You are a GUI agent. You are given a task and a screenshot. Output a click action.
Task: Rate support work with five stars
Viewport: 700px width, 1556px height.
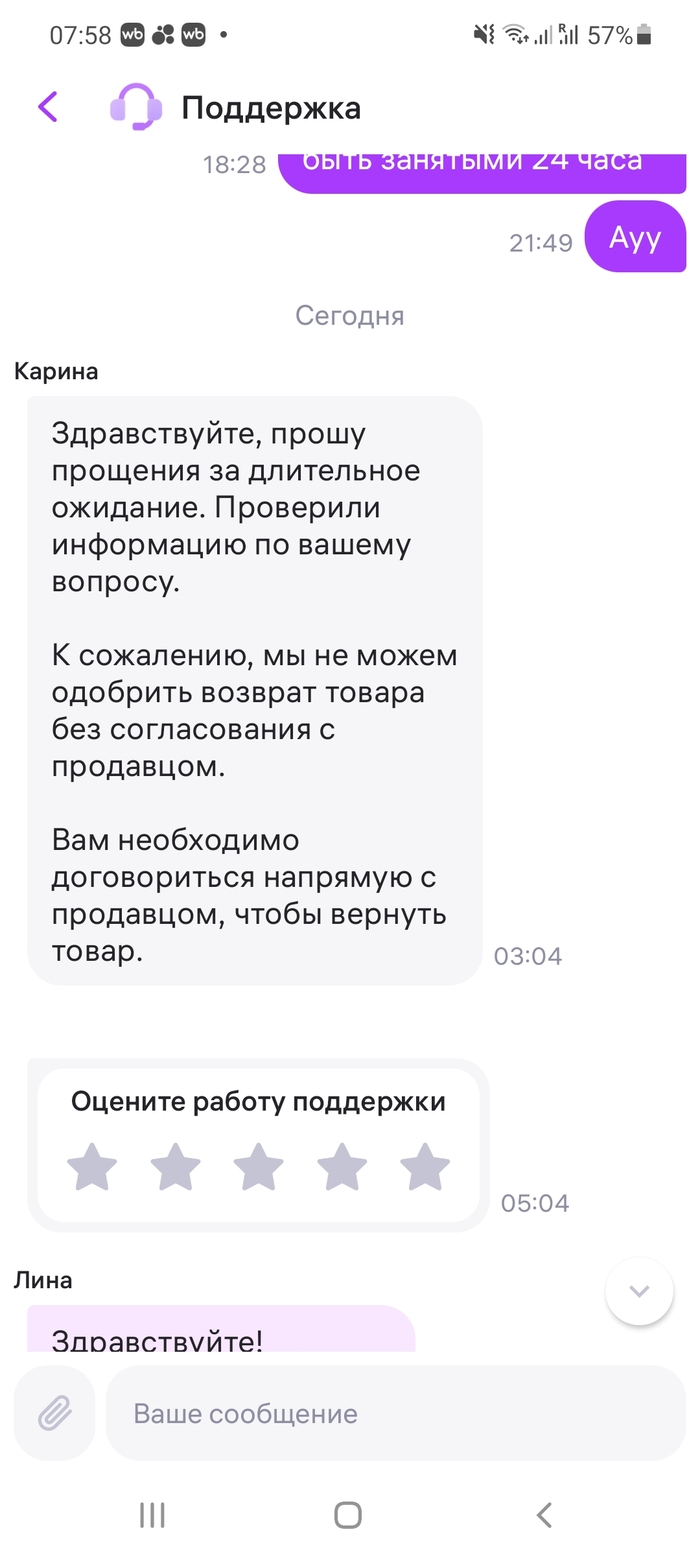tap(425, 1168)
